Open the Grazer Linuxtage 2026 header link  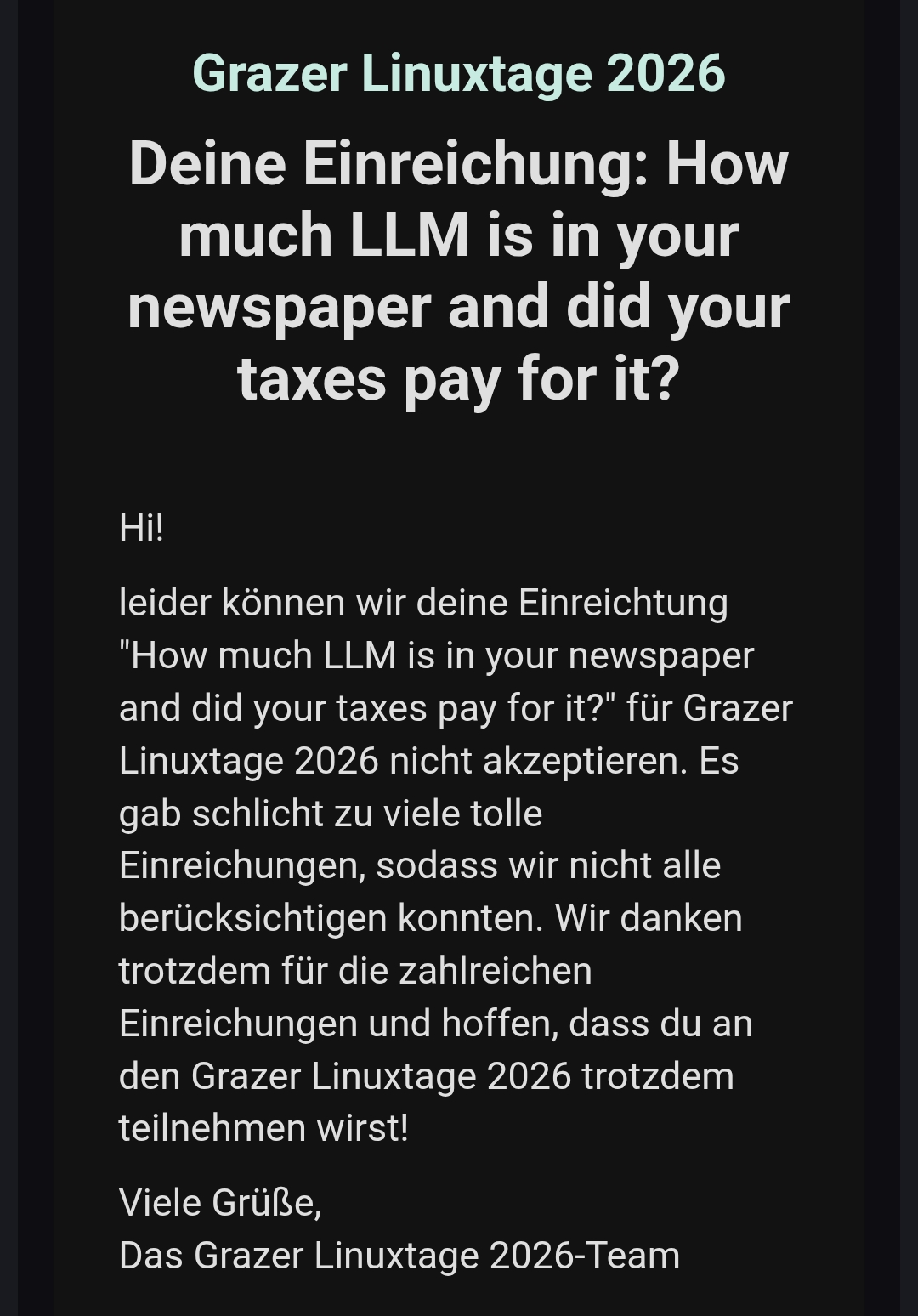pyautogui.click(x=458, y=73)
